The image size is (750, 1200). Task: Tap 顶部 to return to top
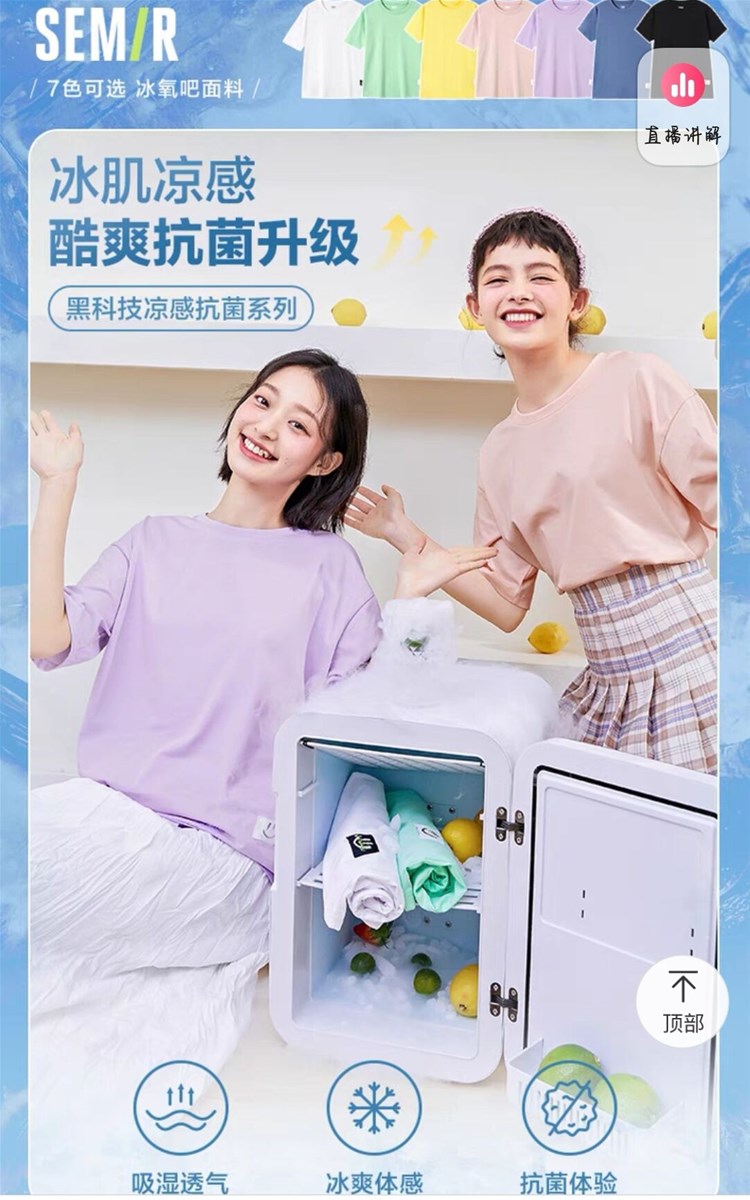click(683, 1001)
